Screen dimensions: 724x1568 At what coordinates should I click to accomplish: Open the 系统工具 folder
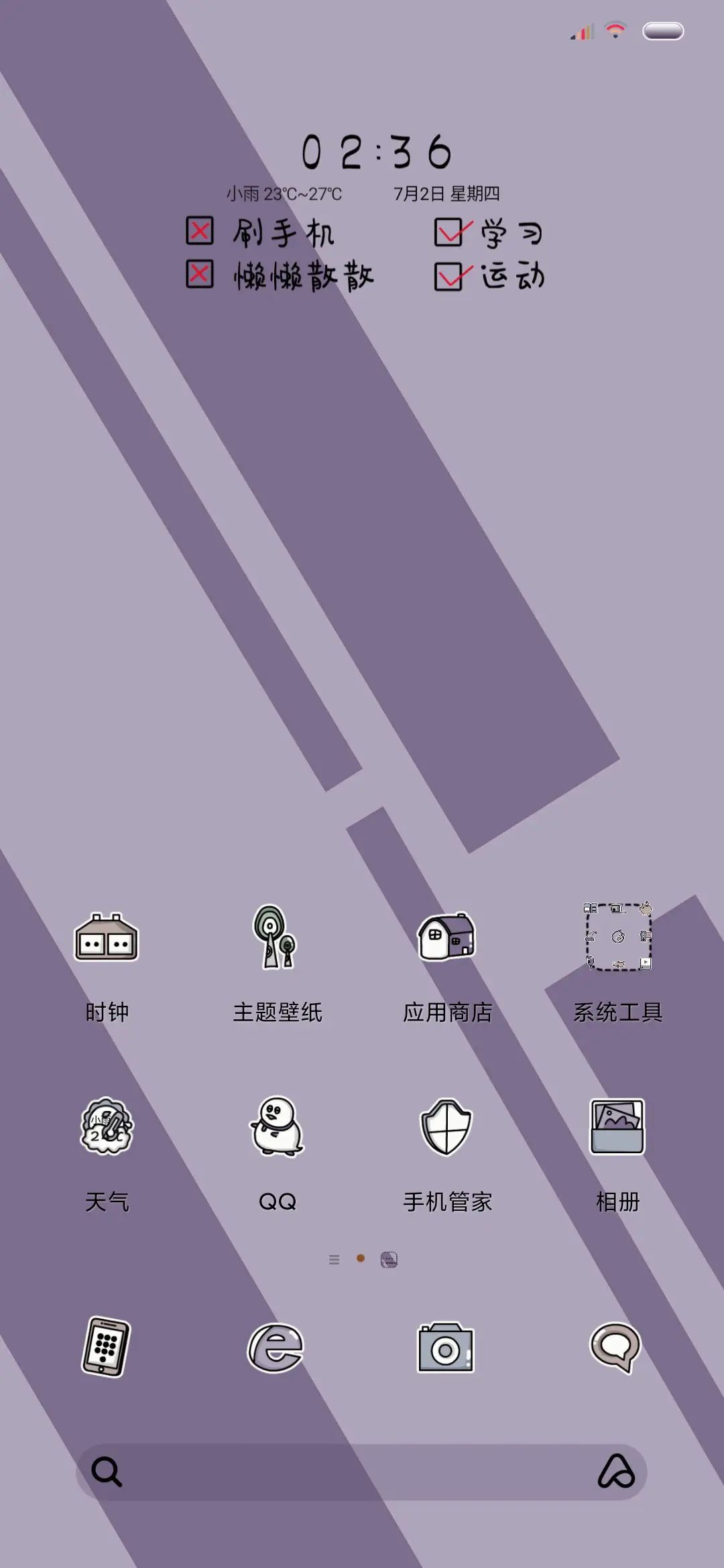coord(616,938)
